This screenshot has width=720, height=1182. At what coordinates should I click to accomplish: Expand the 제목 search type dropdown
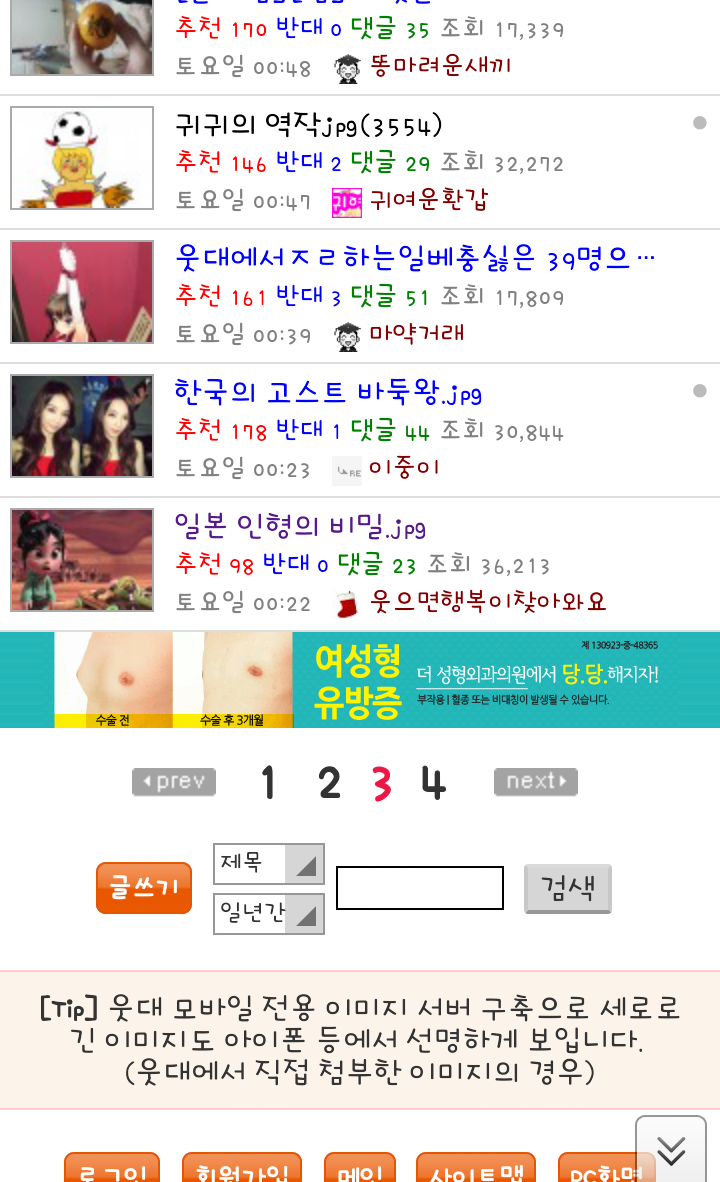(269, 864)
